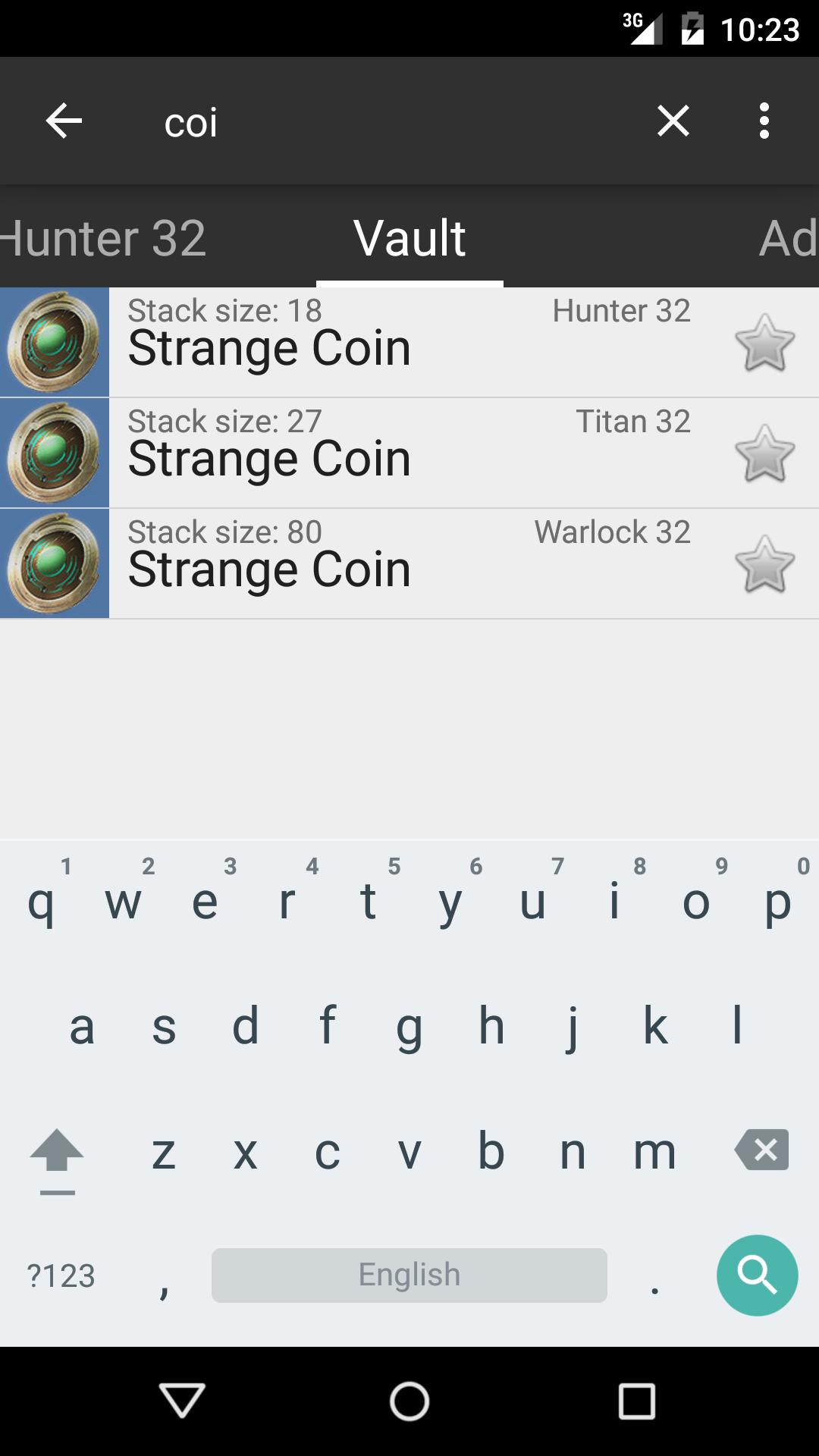Toggle shift on the keyboard

point(55,1153)
